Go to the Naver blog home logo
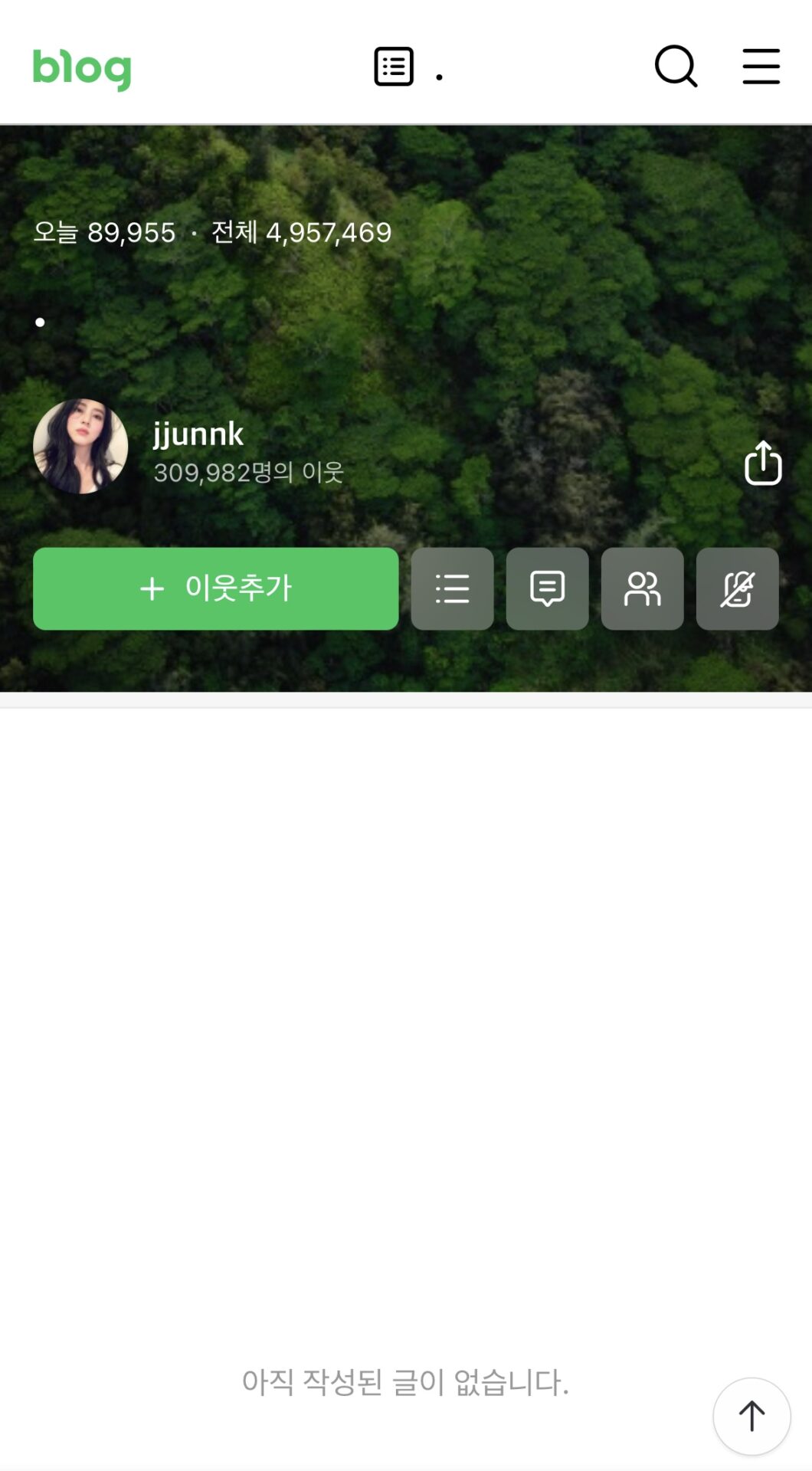The image size is (812, 1471). [82, 69]
